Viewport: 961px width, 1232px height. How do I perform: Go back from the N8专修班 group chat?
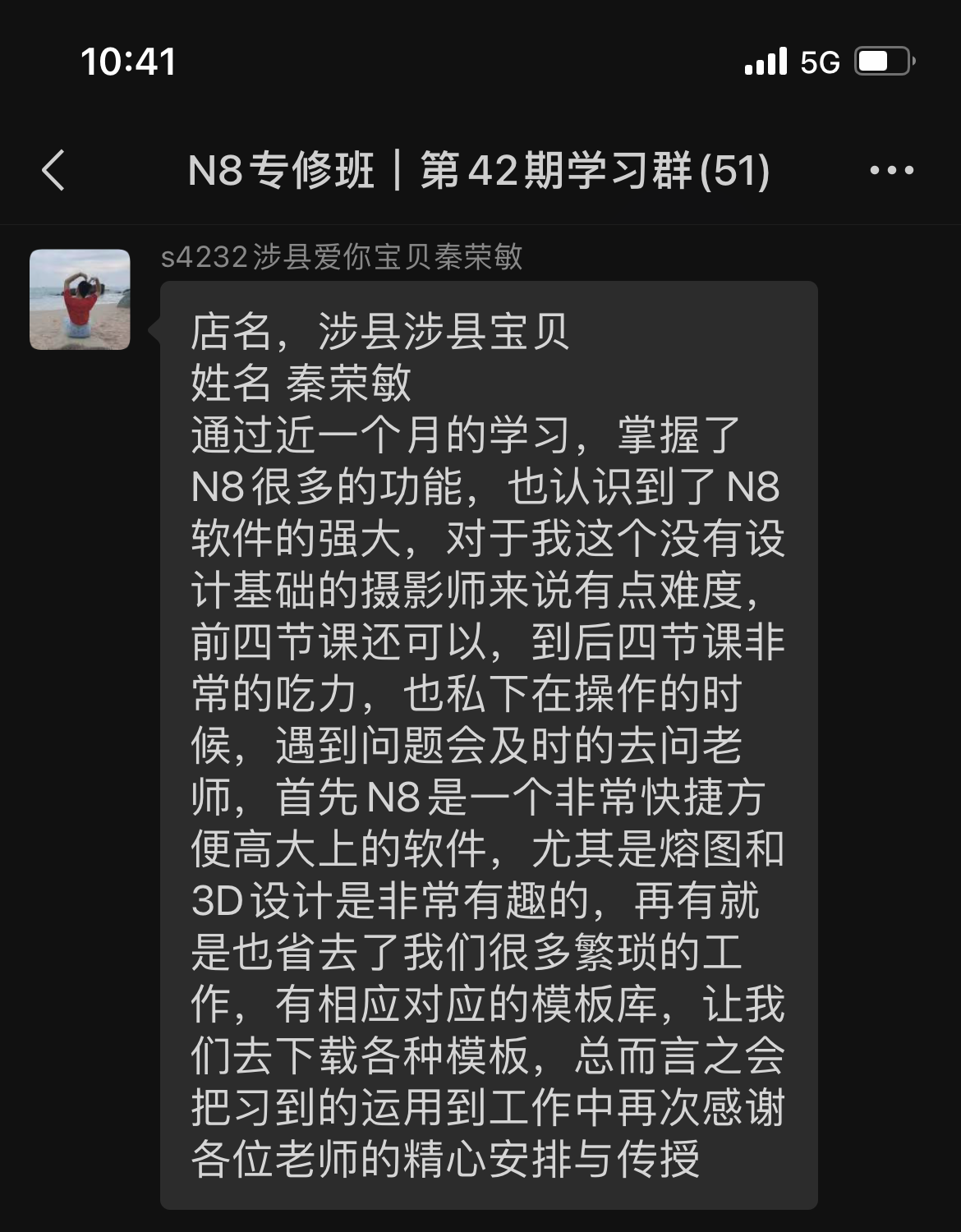pyautogui.click(x=53, y=171)
